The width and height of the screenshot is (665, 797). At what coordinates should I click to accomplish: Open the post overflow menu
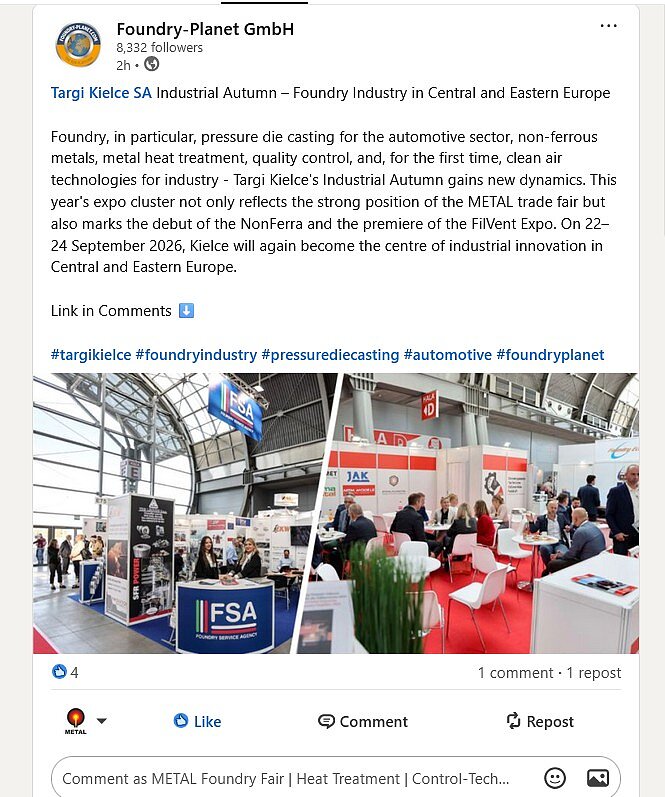click(608, 27)
